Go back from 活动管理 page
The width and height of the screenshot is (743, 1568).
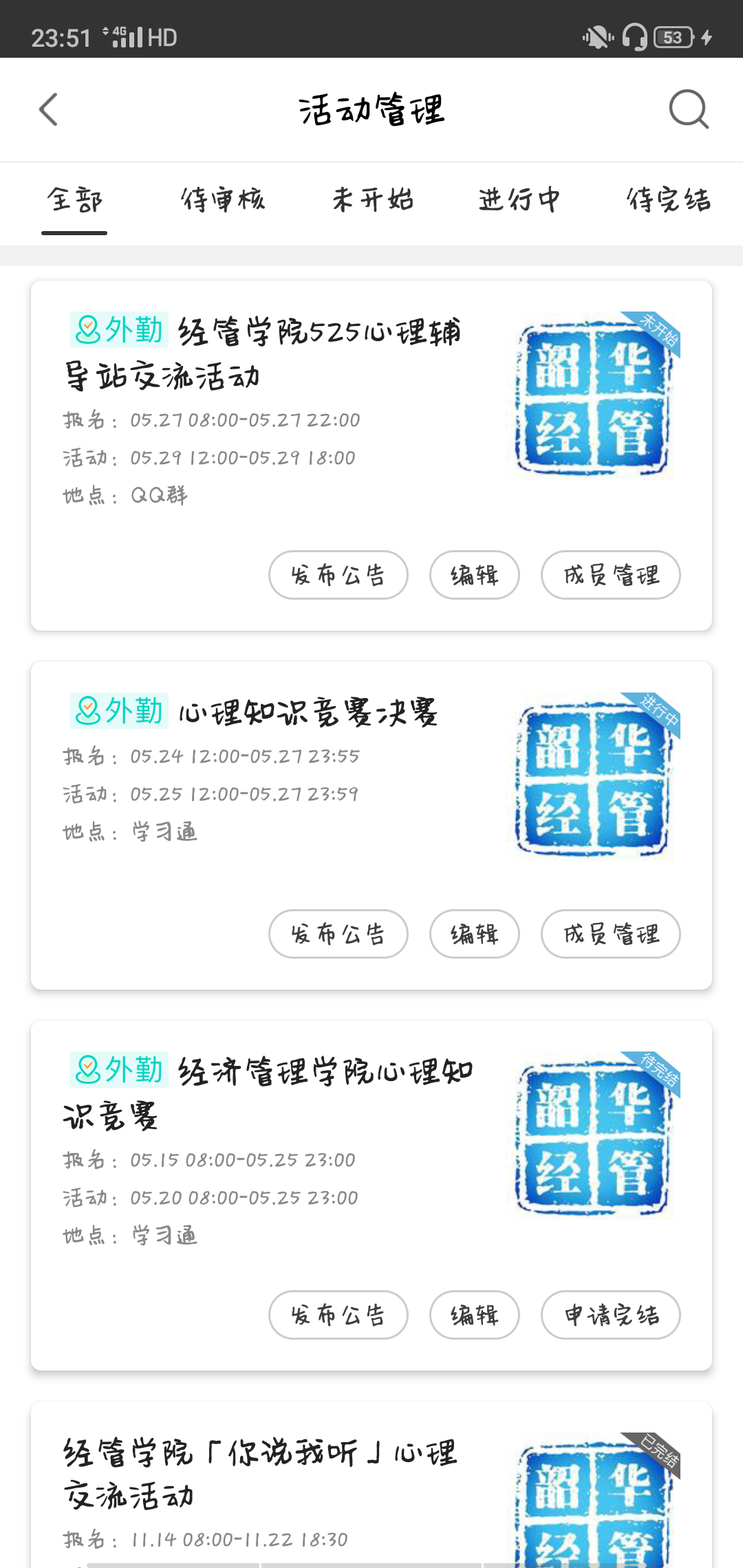click(48, 110)
